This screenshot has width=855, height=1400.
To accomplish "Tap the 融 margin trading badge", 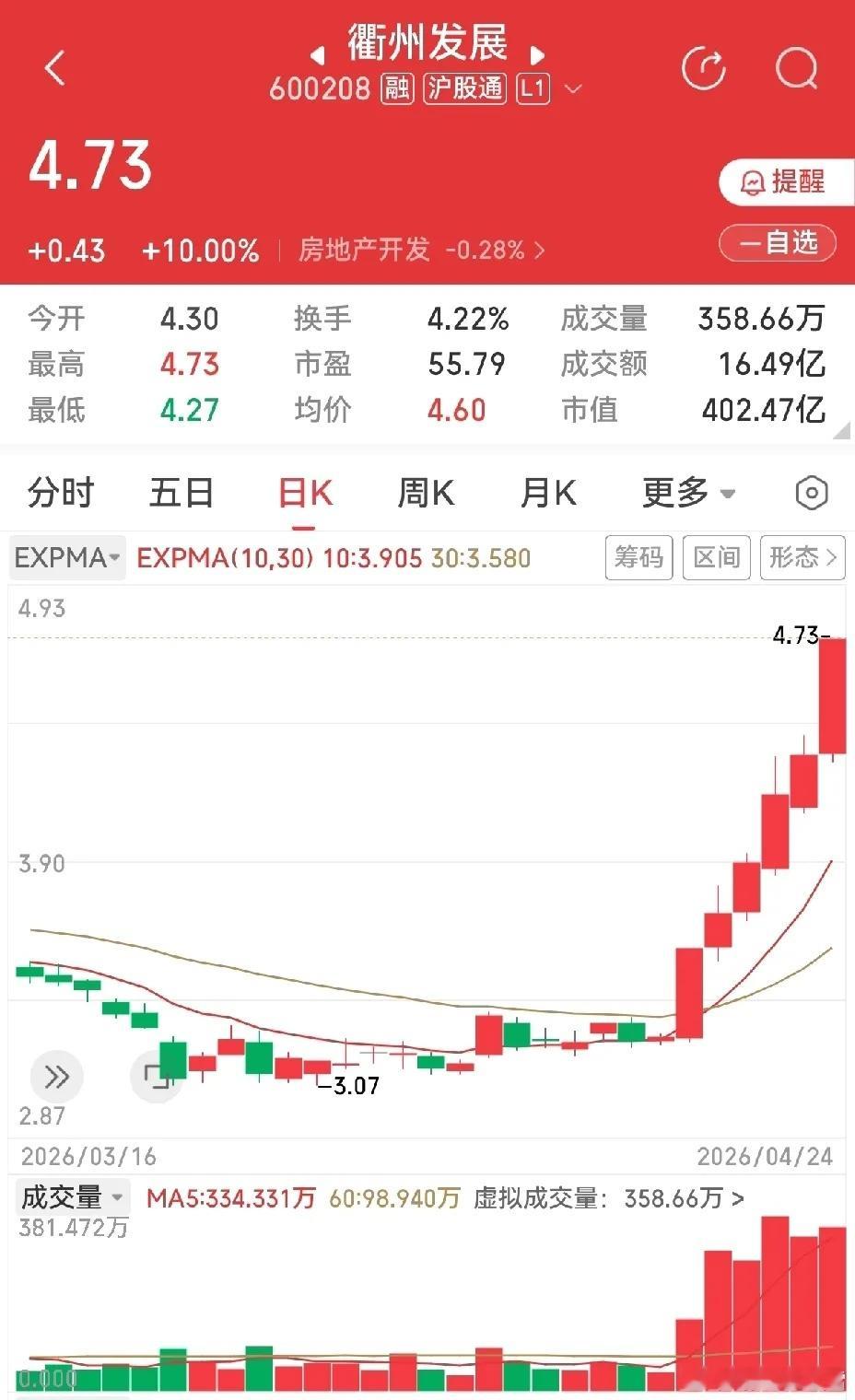I will point(398,89).
